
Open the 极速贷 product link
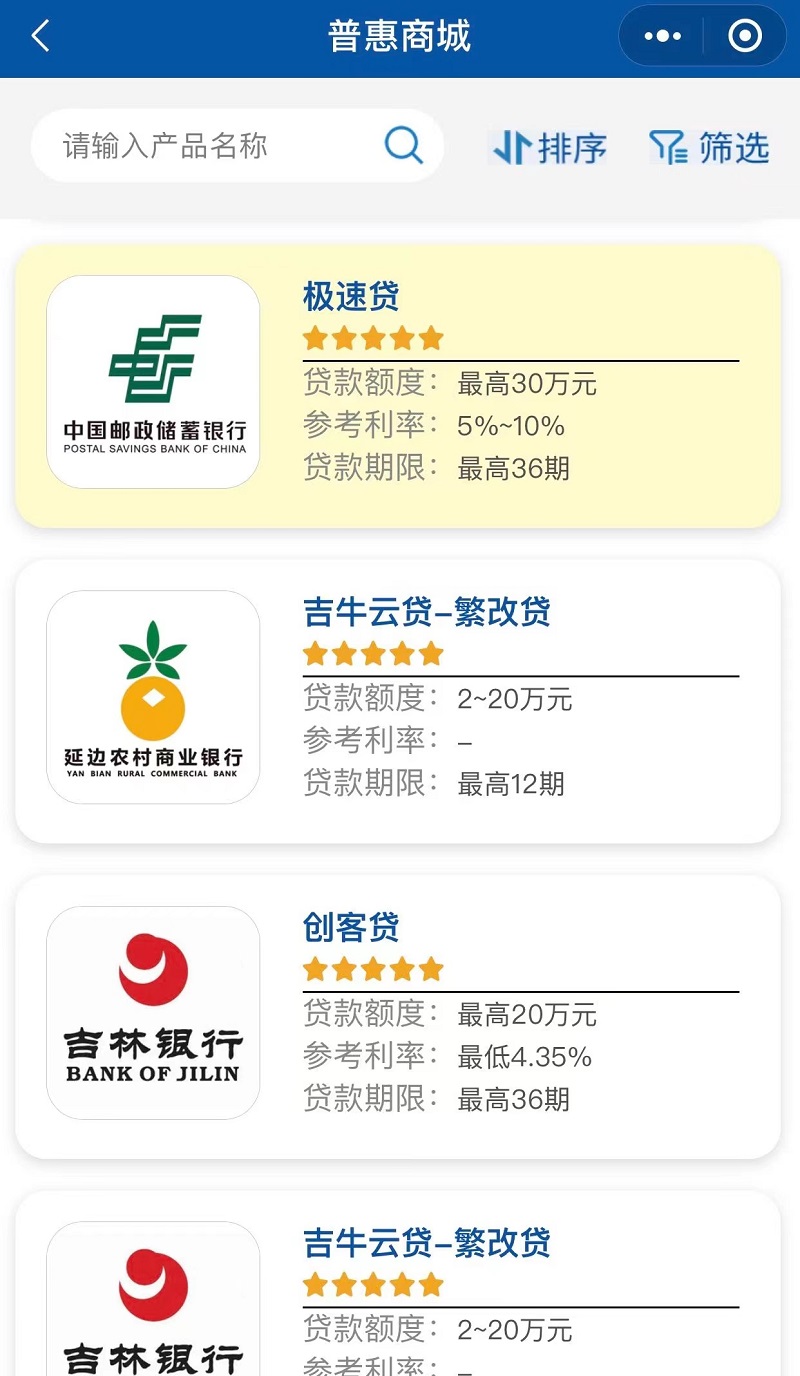point(350,297)
